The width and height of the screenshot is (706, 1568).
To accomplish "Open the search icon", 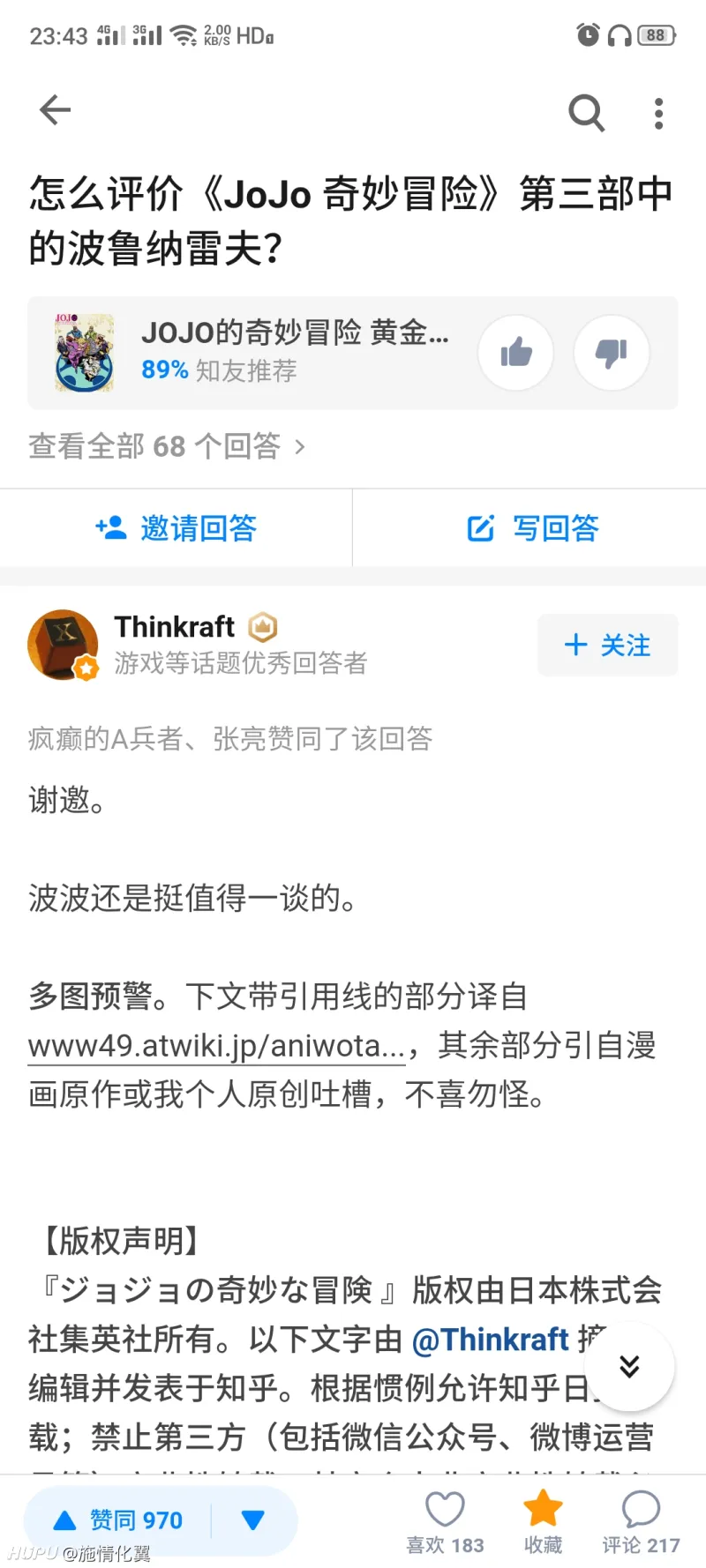I will [x=586, y=113].
